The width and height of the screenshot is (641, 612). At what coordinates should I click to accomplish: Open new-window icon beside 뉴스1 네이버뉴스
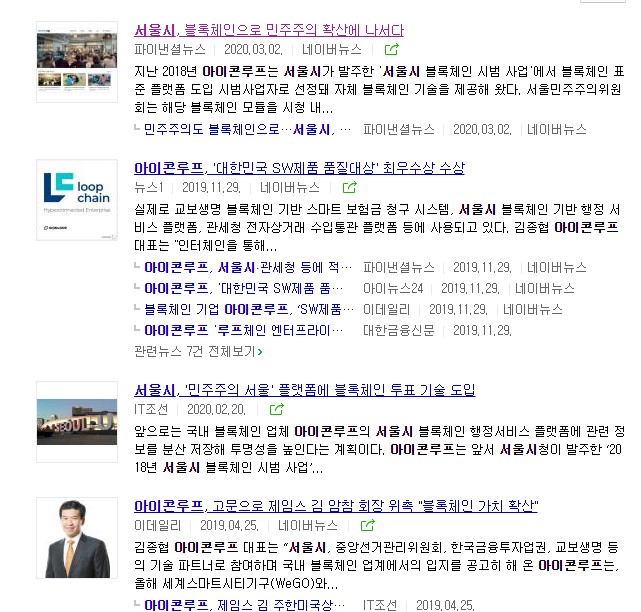[x=350, y=187]
